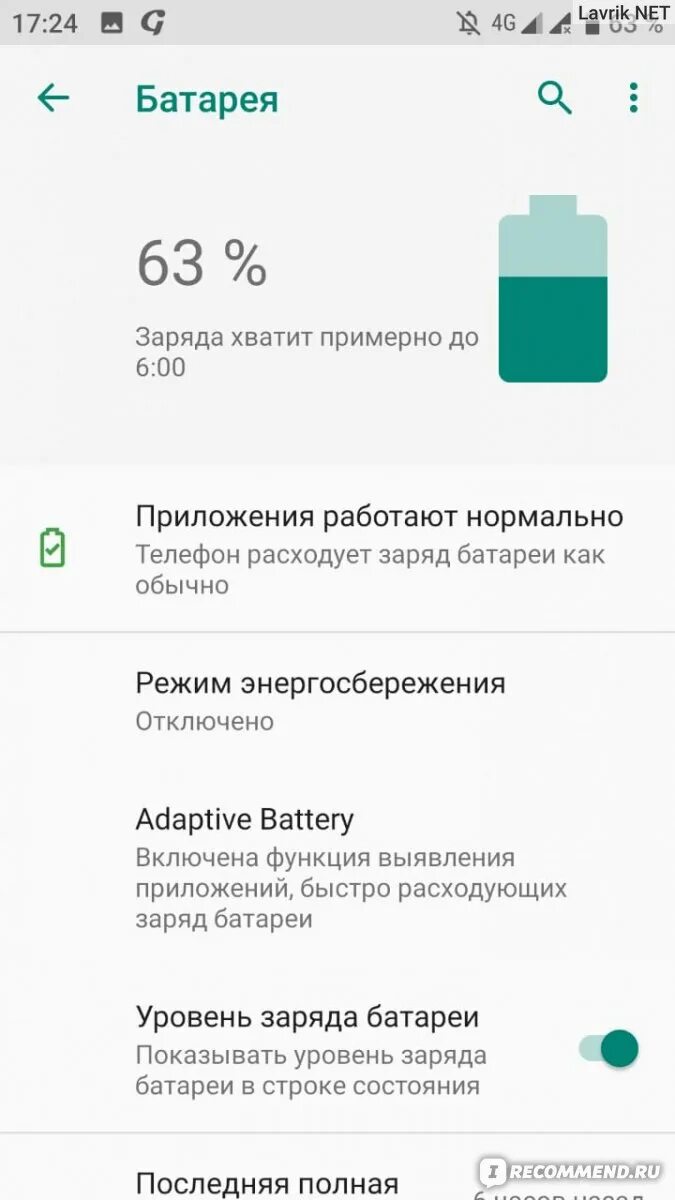
Task: Open Приложения работают нормально details
Action: coord(378,548)
